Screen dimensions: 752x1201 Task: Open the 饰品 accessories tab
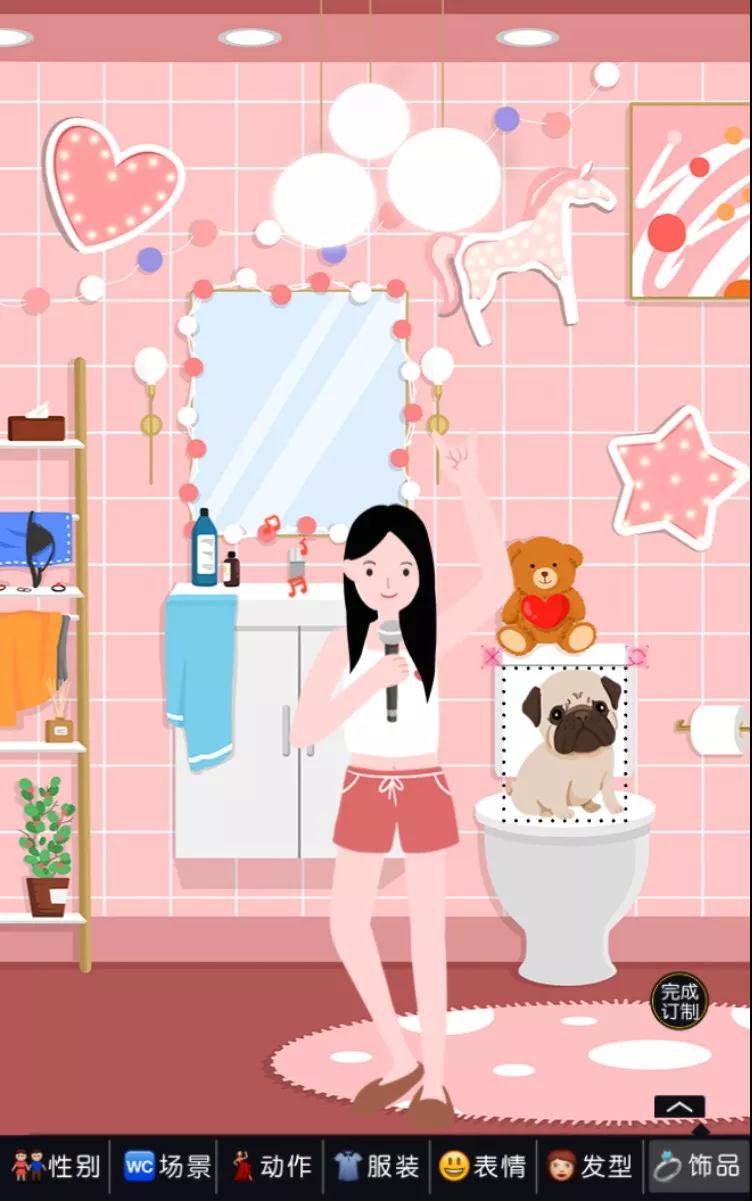coord(696,1166)
